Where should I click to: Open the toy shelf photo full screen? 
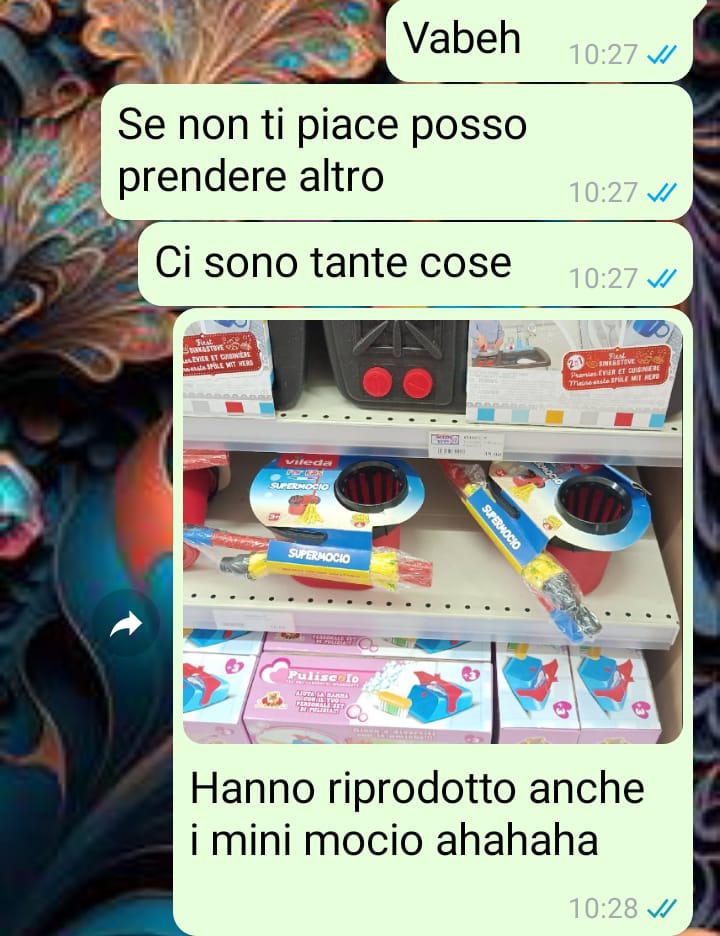coord(432,530)
